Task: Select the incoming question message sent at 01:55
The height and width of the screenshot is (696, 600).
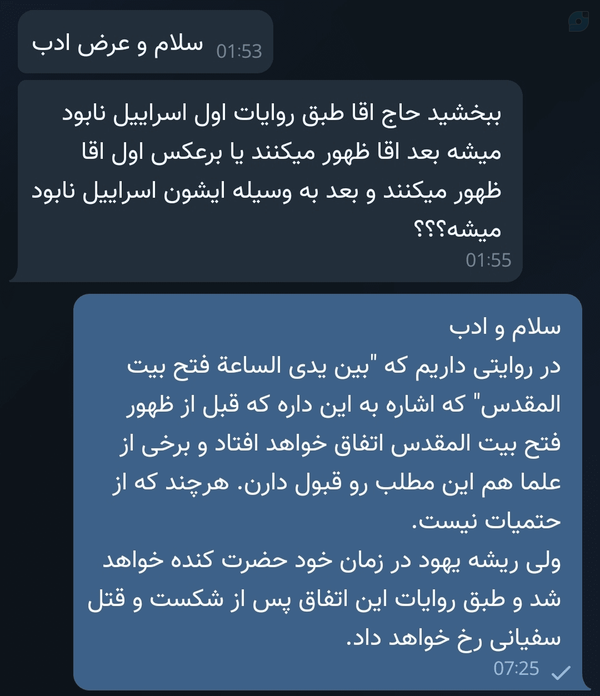Action: tap(266, 181)
